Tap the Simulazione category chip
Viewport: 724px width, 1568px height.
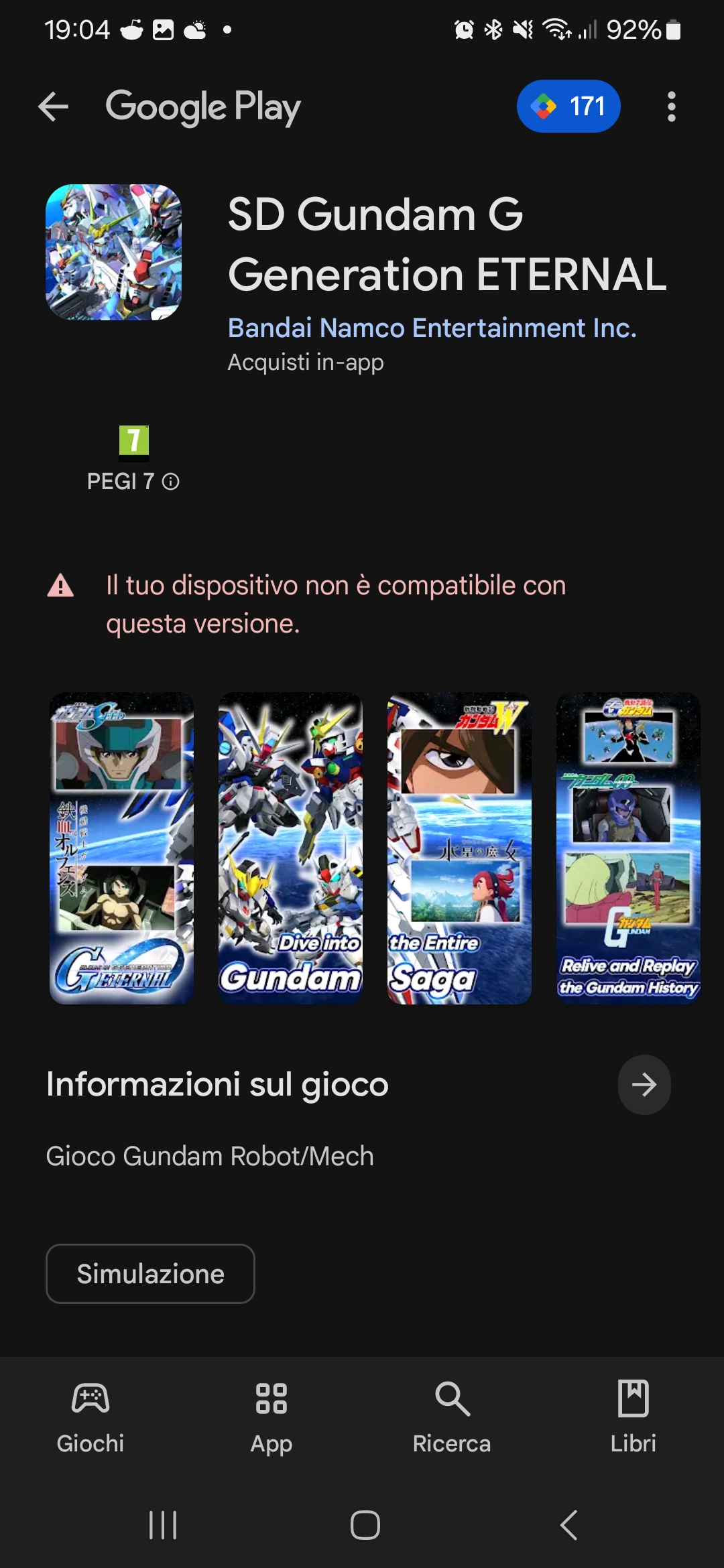pyautogui.click(x=150, y=1273)
